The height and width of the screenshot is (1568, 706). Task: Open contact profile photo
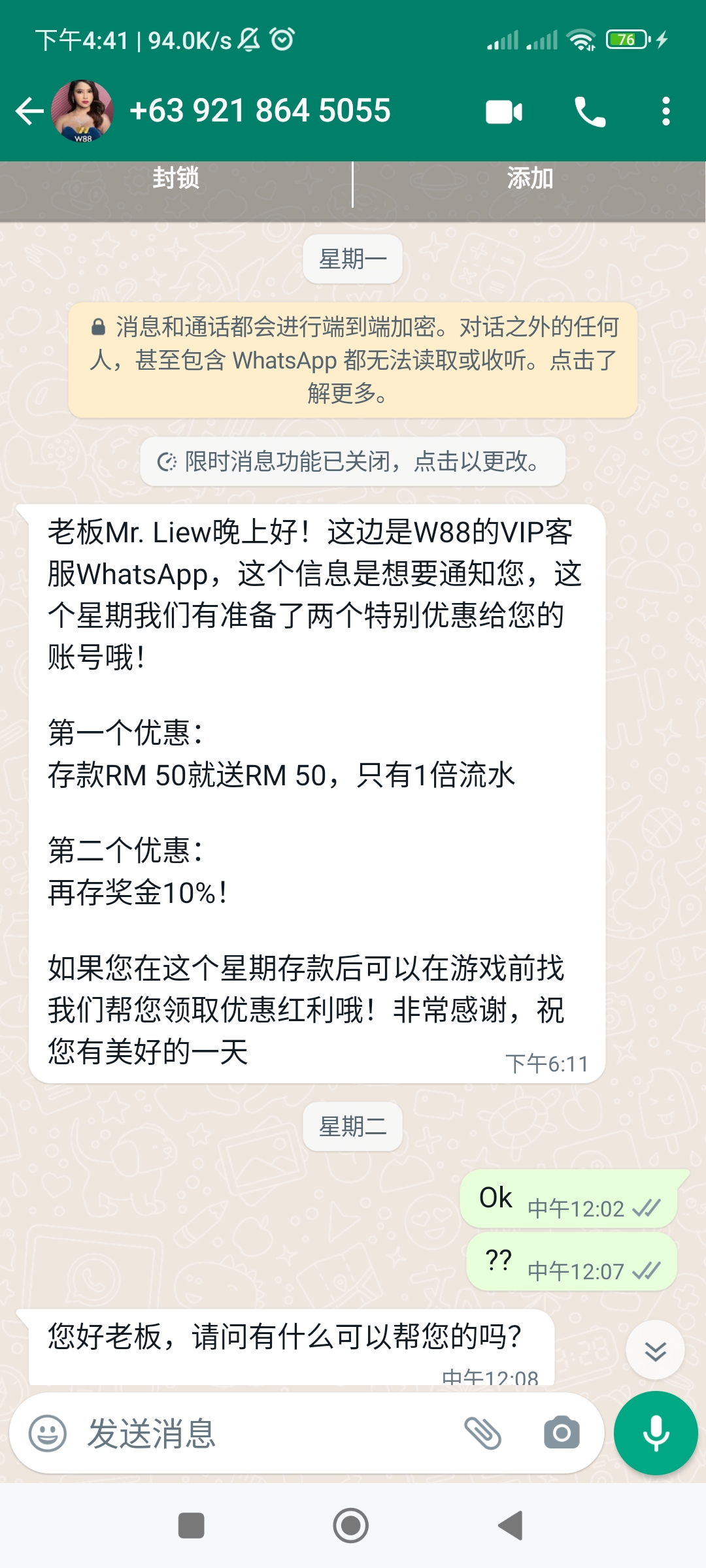click(x=82, y=111)
